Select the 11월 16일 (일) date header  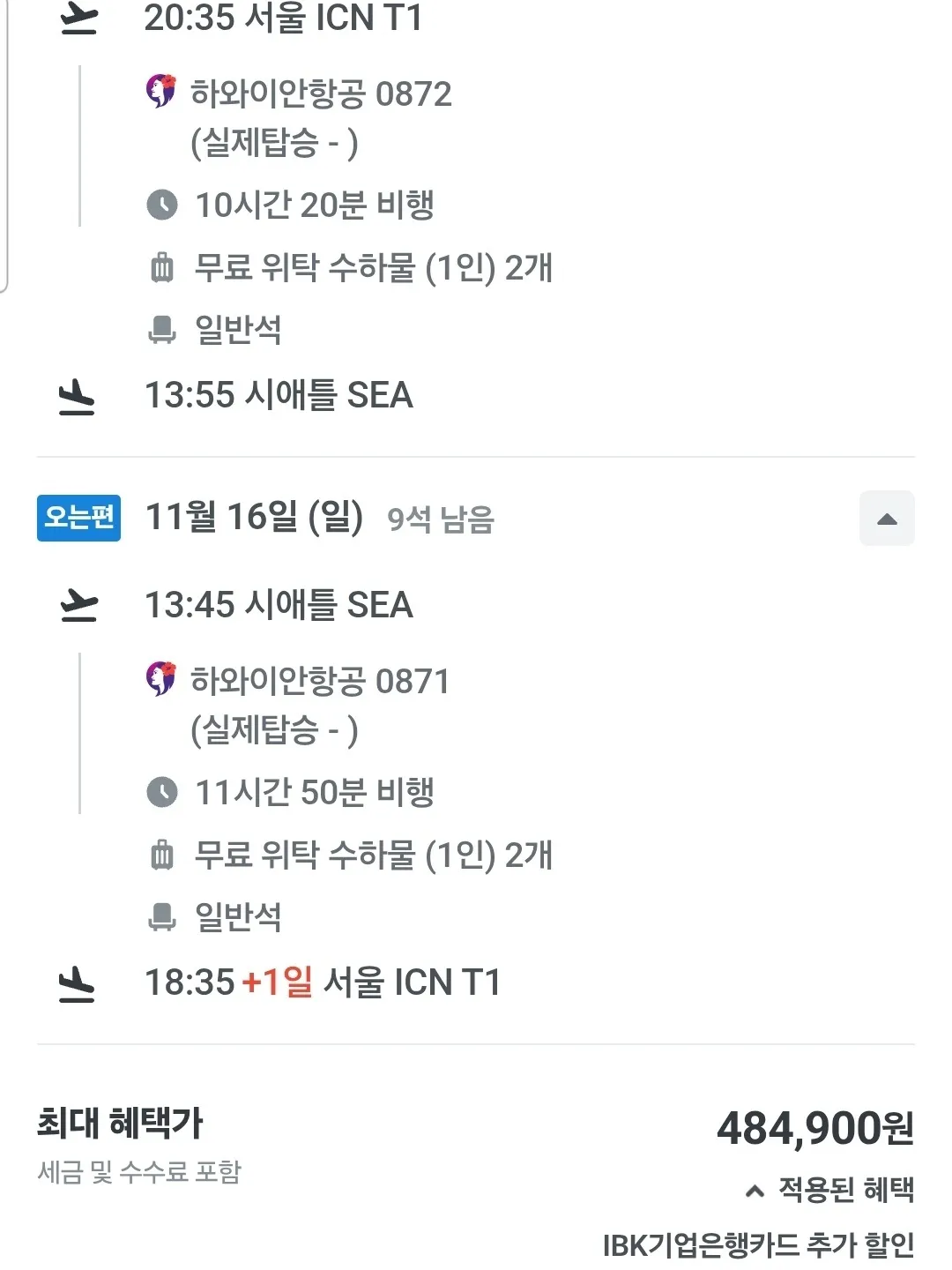pos(255,519)
